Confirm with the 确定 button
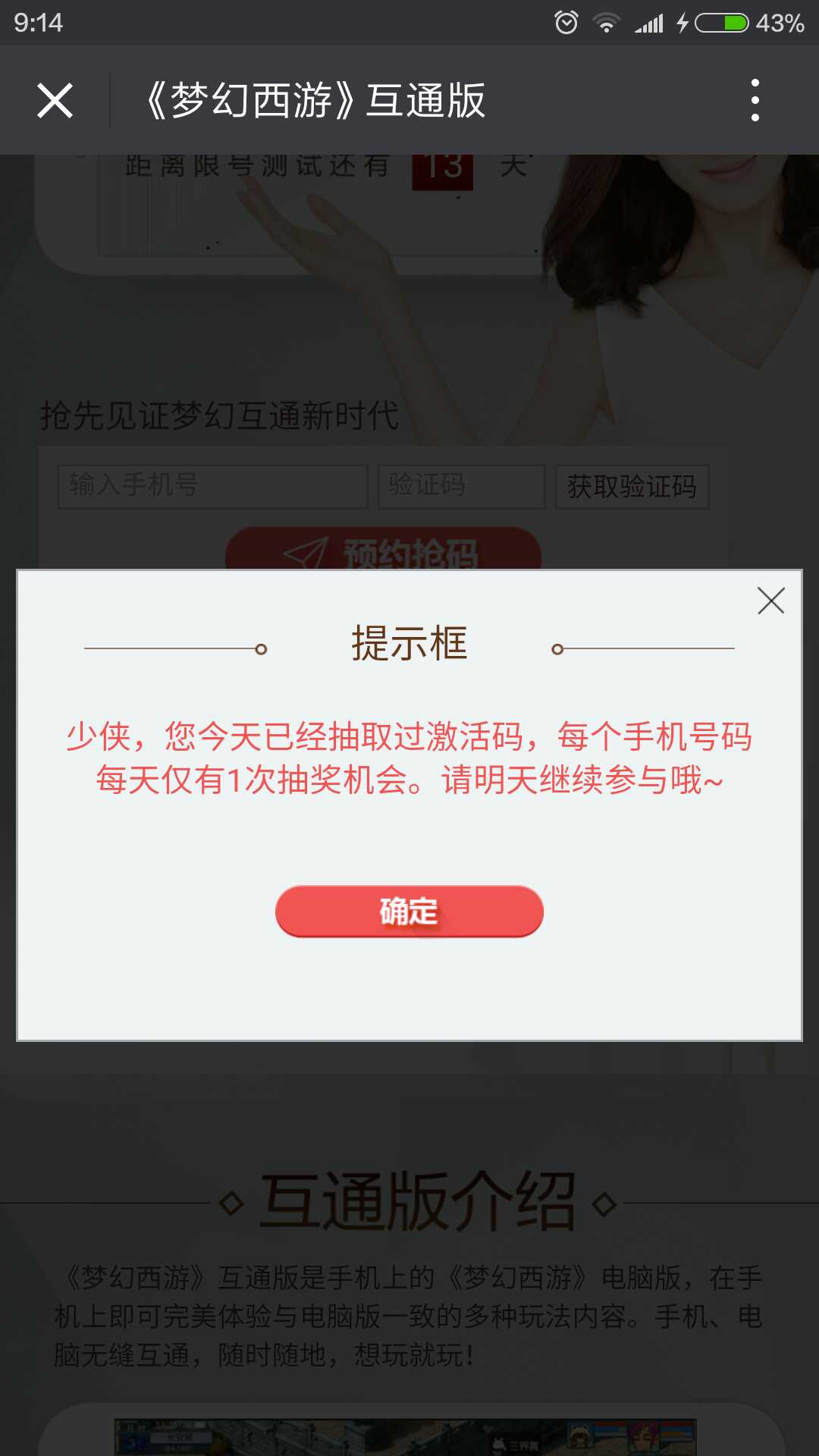819x1456 pixels. 409,912
